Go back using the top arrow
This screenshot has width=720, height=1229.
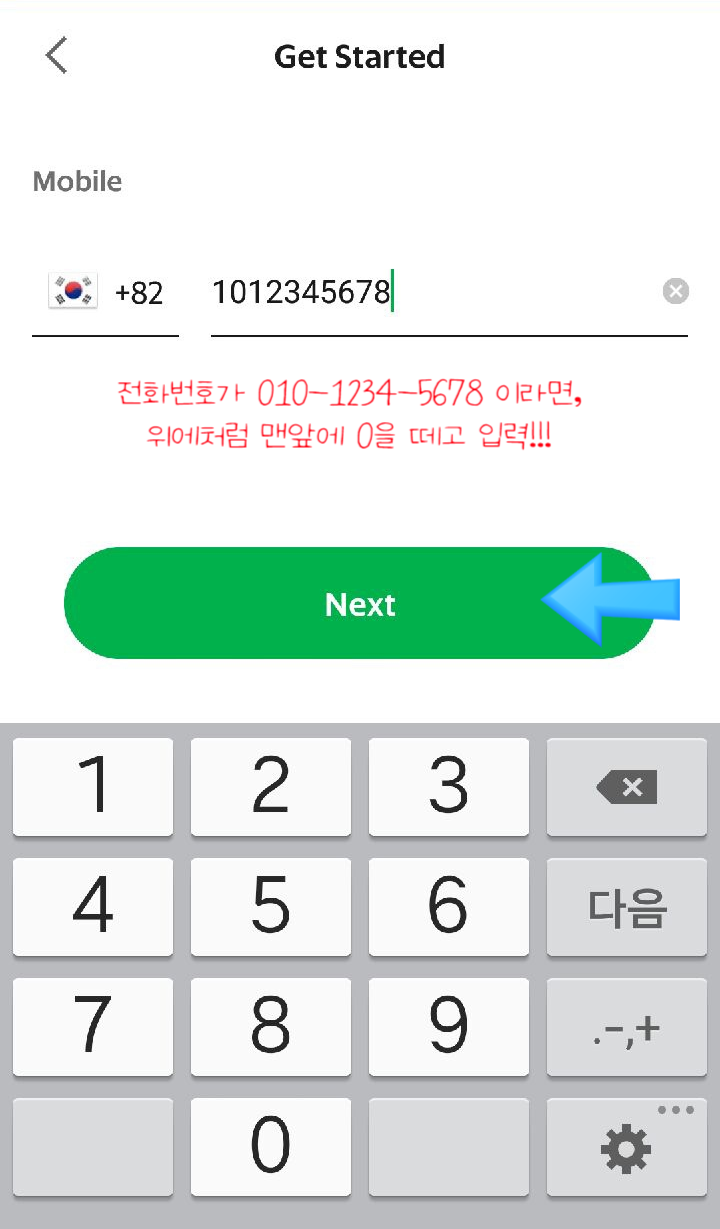(57, 55)
